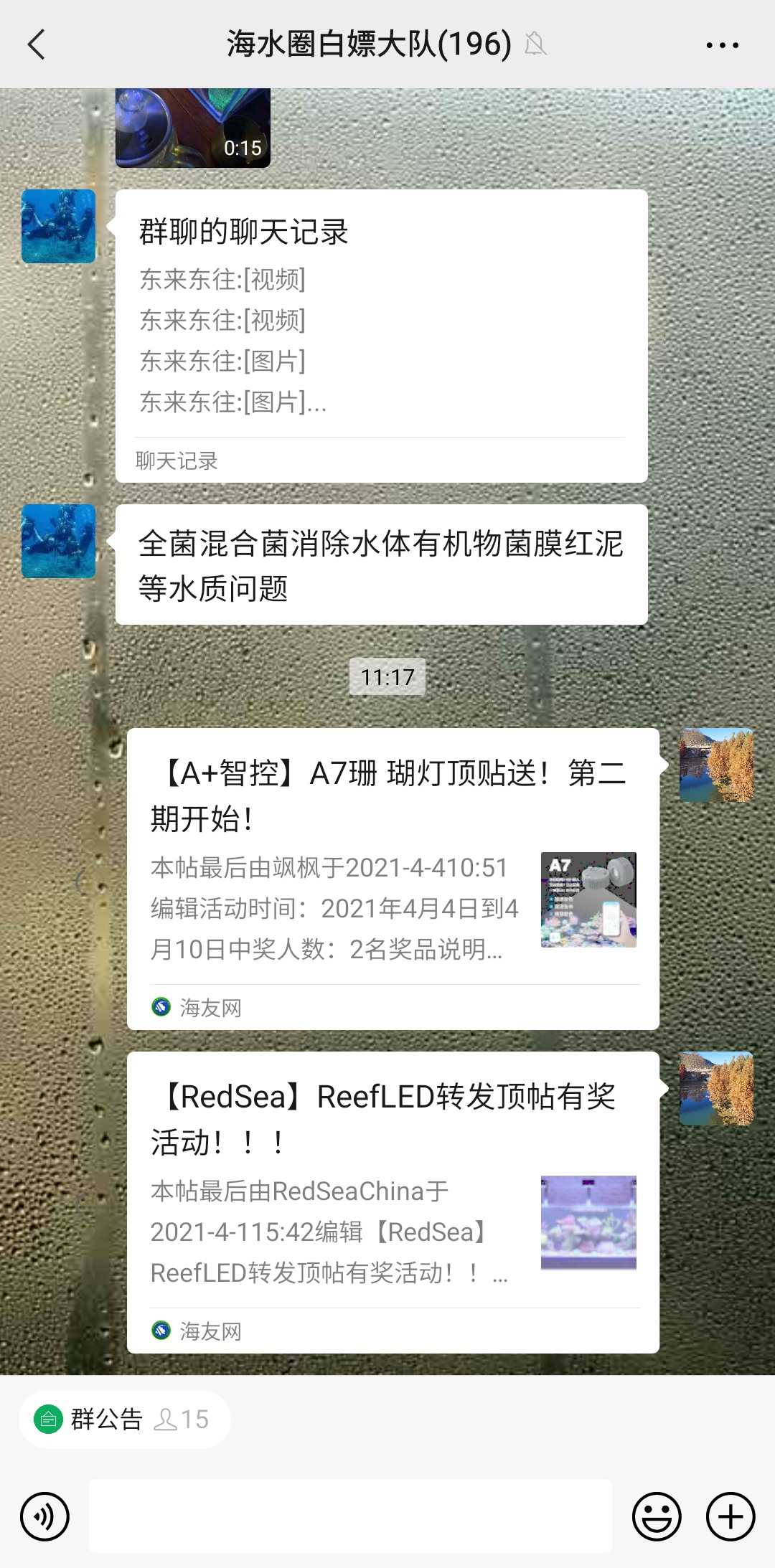The height and width of the screenshot is (1568, 775).
Task: Open the RedSea ReefLED shared link
Action: (393, 1201)
